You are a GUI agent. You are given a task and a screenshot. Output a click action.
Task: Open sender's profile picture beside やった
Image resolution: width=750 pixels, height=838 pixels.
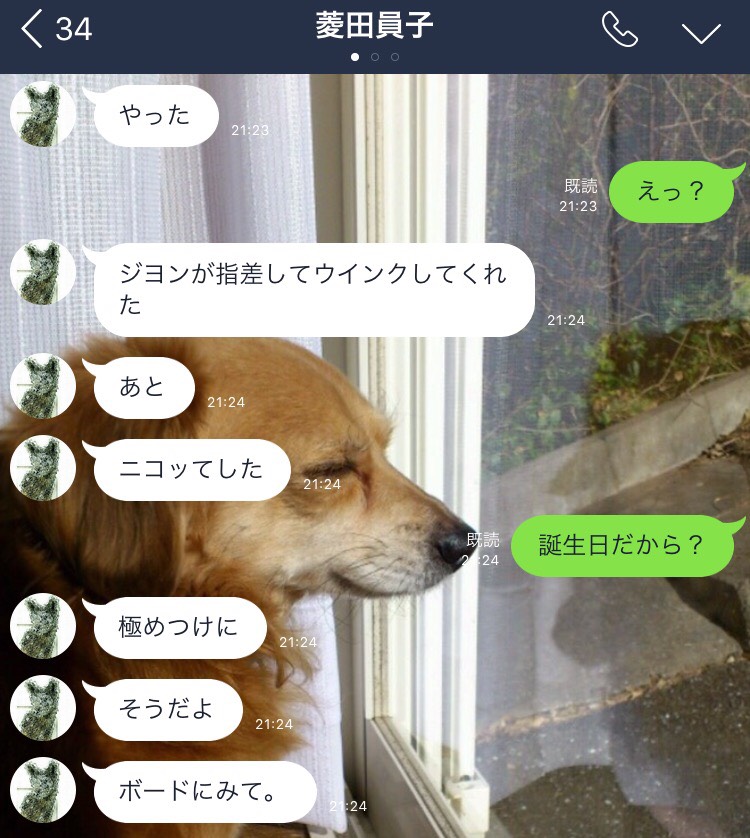pyautogui.click(x=43, y=115)
